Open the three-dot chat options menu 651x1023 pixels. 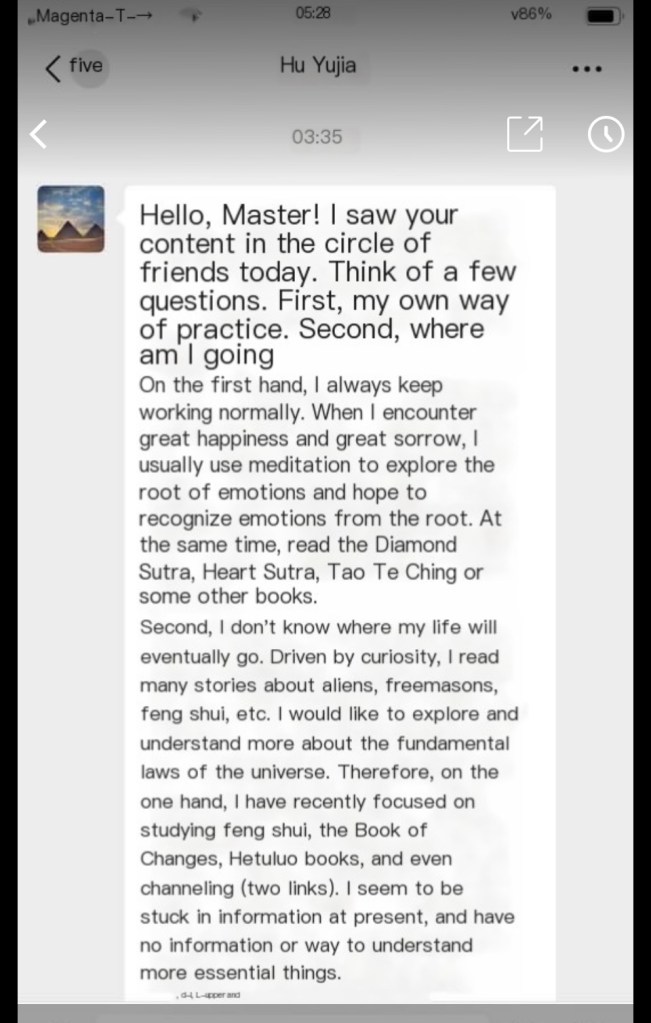pyautogui.click(x=586, y=69)
